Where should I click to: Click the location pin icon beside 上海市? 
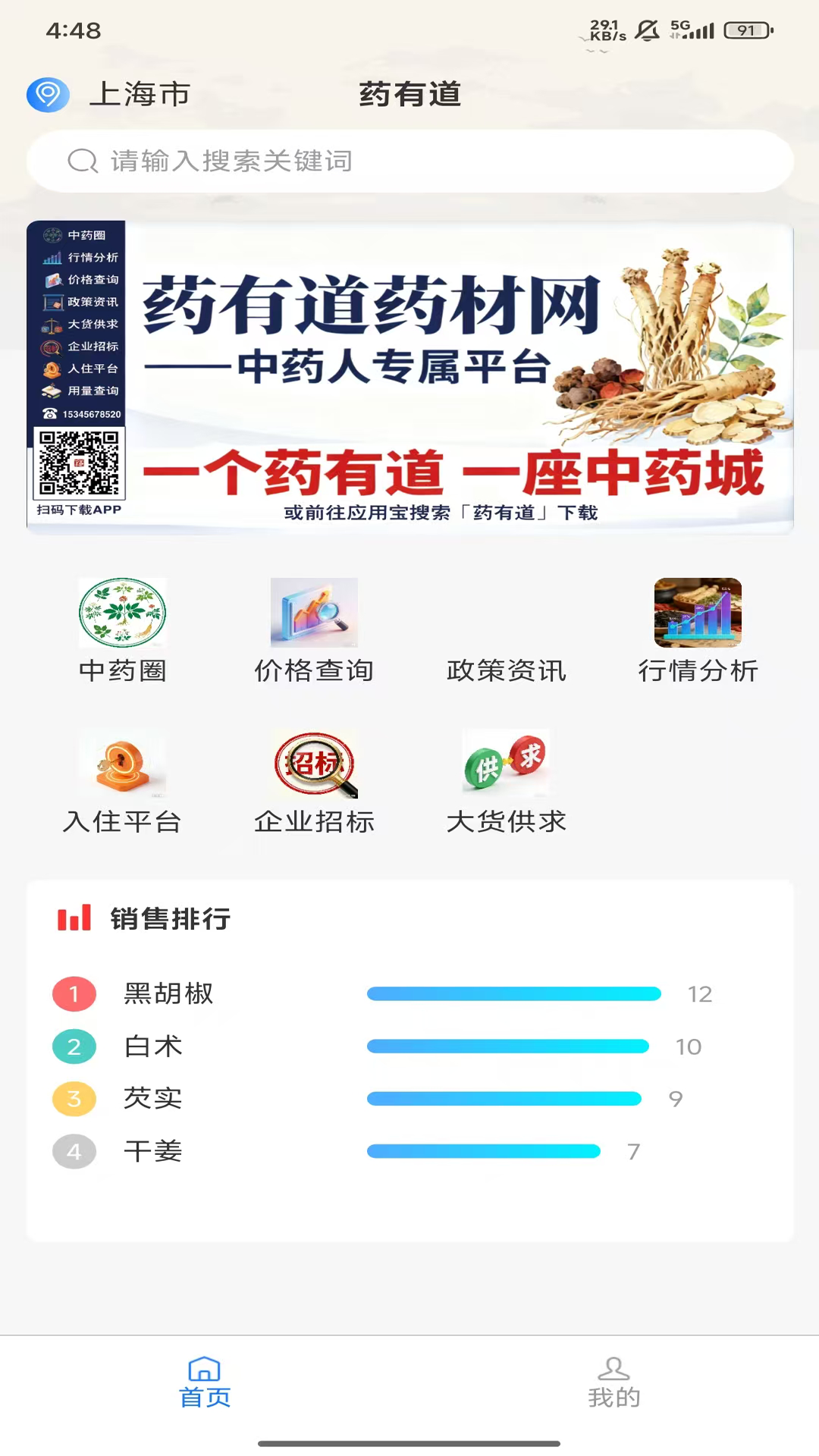pyautogui.click(x=48, y=94)
